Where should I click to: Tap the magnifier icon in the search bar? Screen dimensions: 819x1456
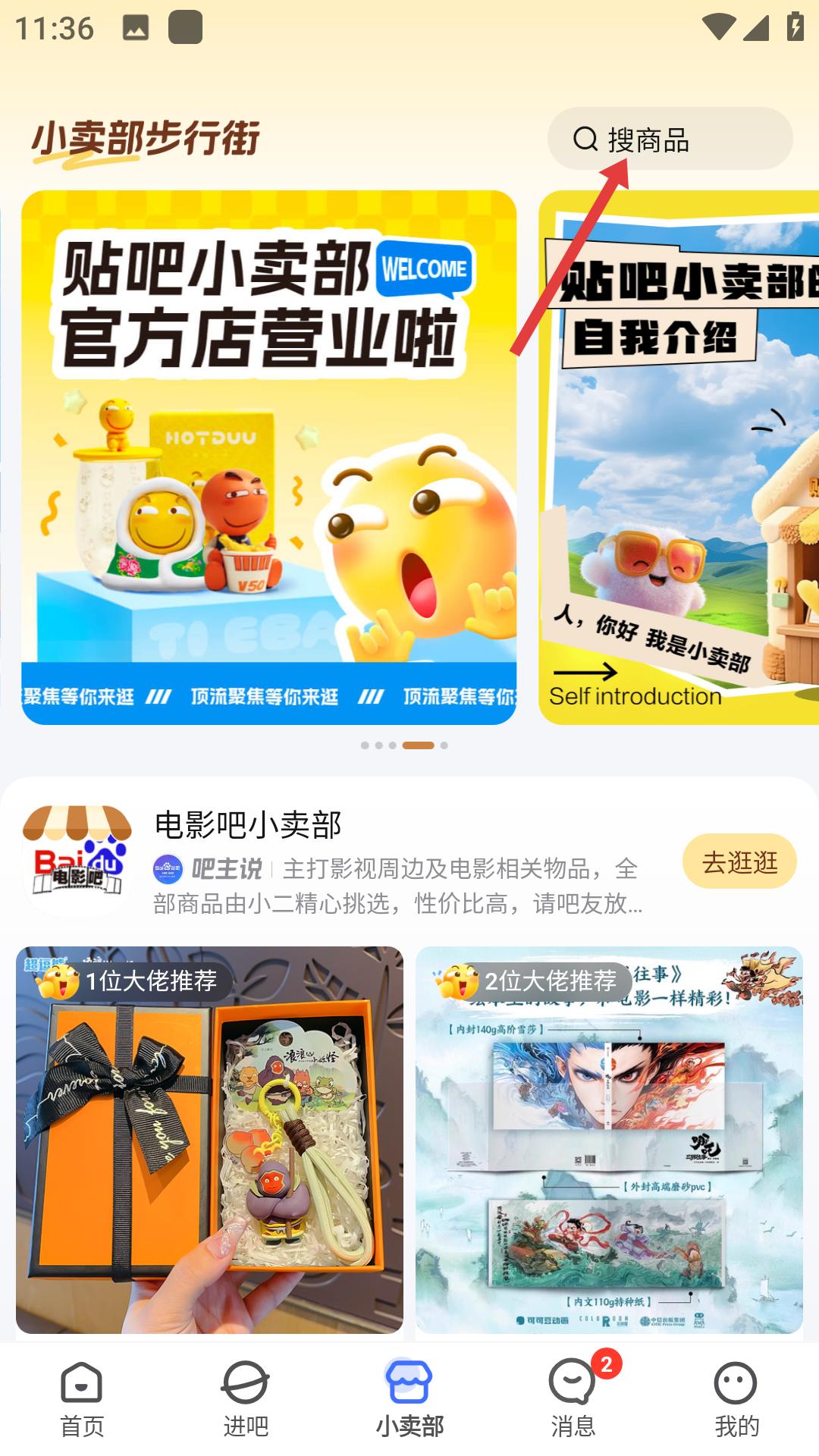[584, 139]
